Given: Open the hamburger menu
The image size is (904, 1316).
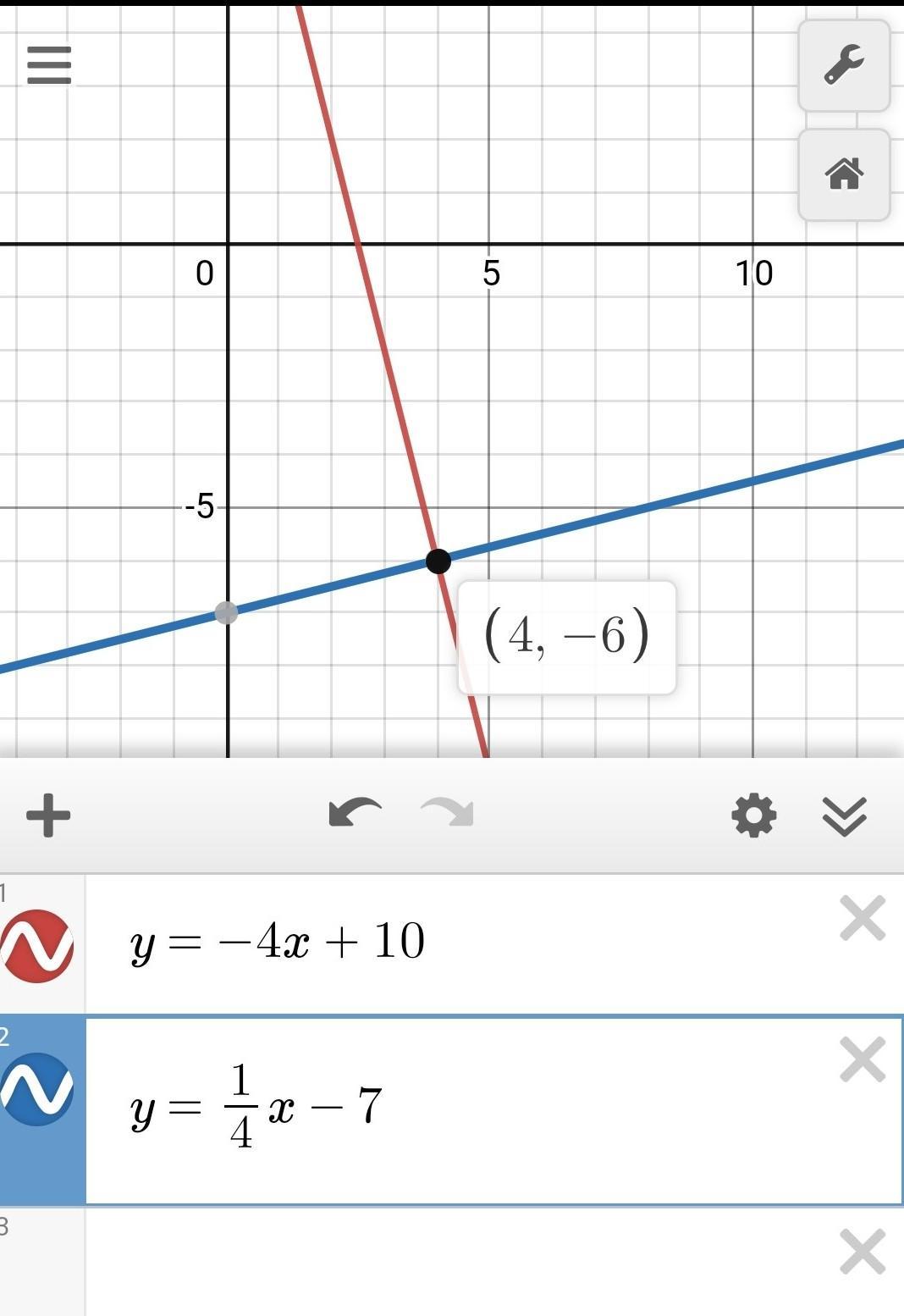Looking at the screenshot, I should (x=49, y=64).
